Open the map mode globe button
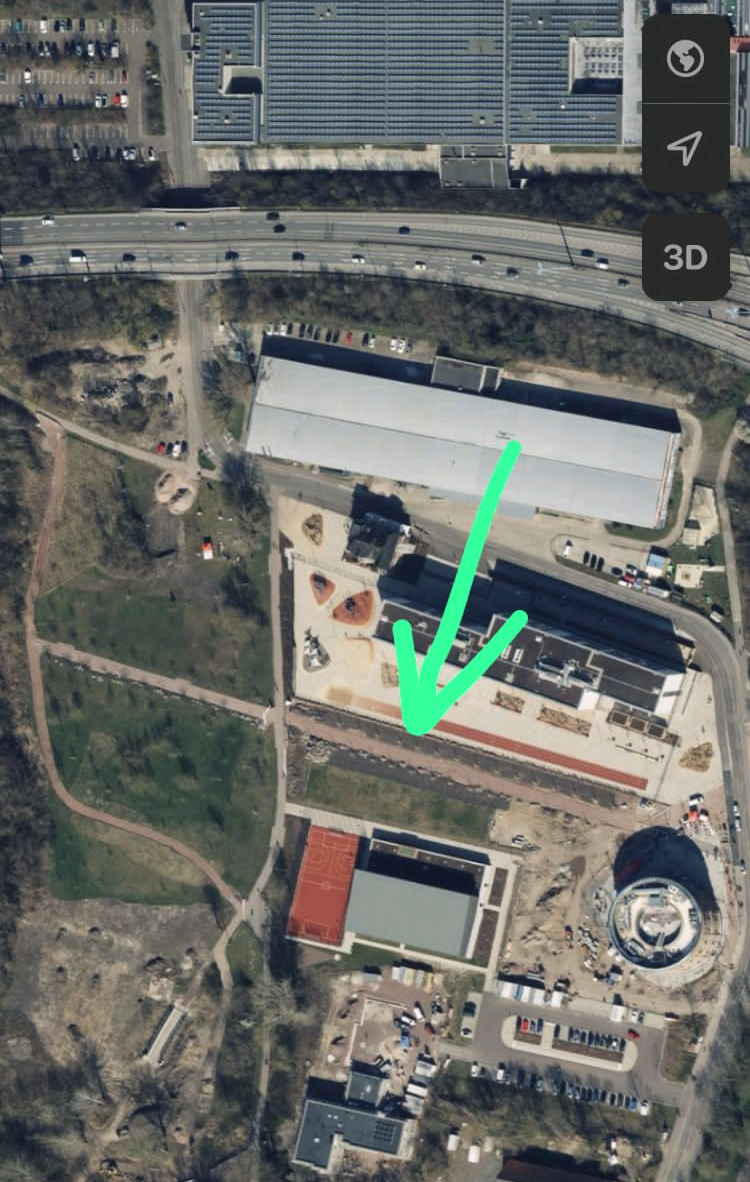 685,59
